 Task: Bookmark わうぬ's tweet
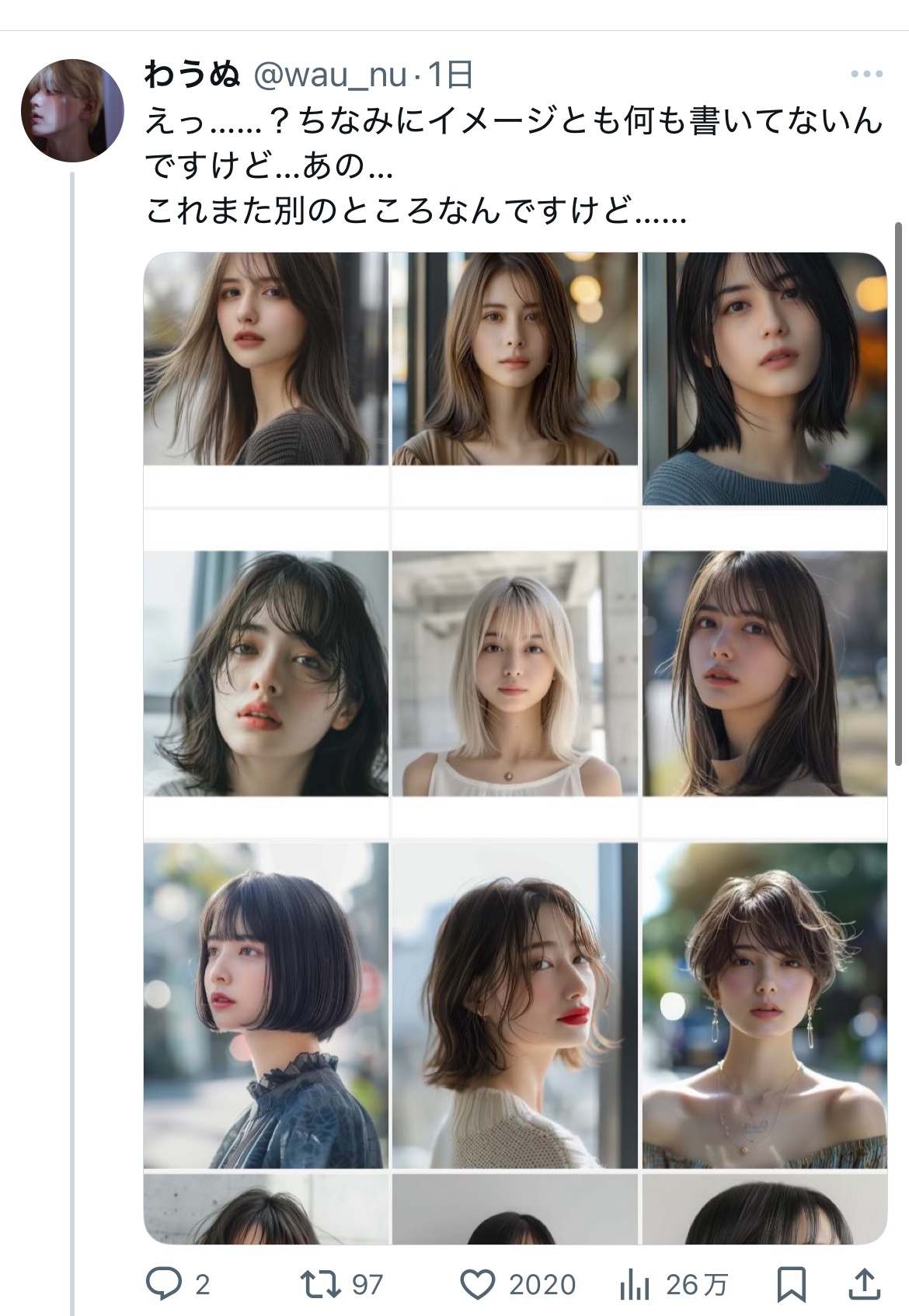(x=792, y=1284)
